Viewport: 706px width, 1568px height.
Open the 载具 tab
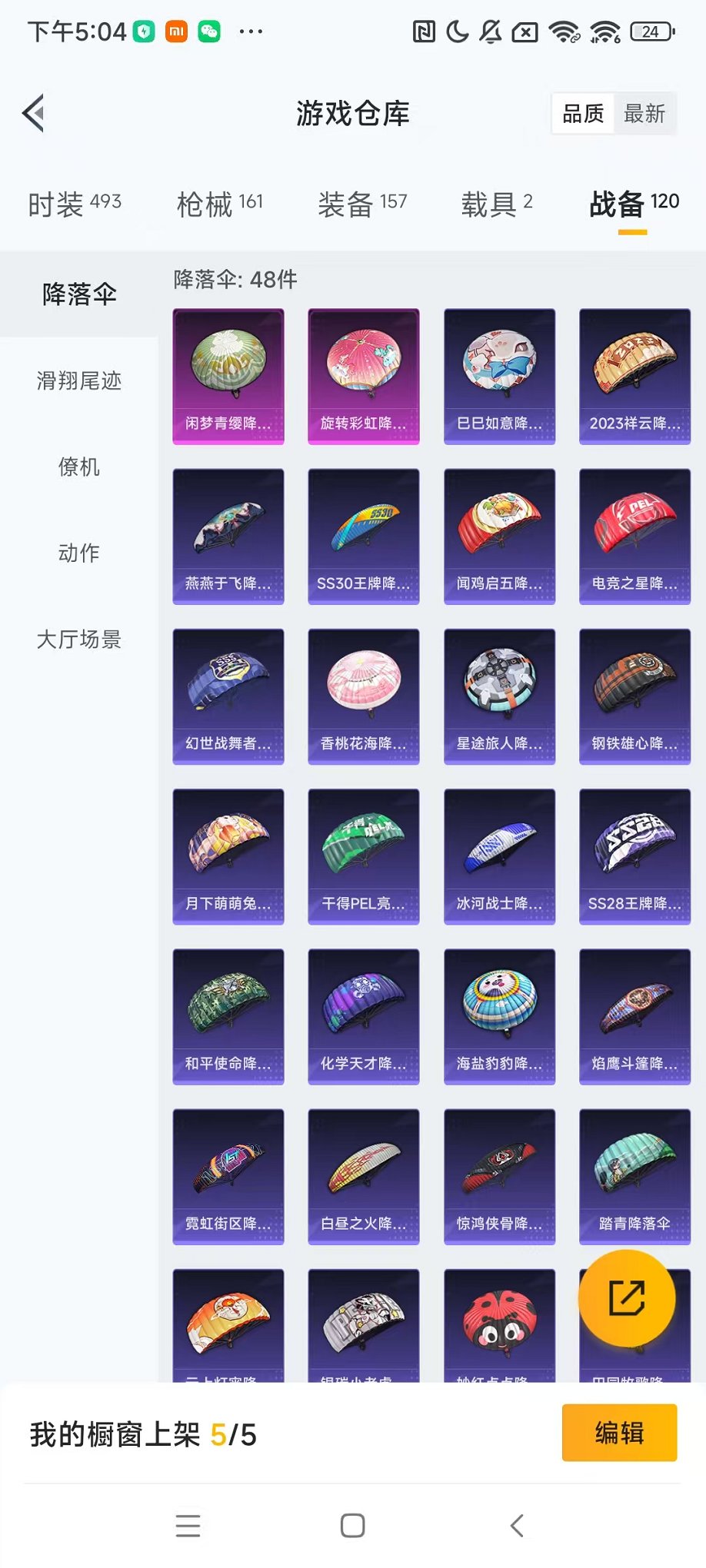point(497,204)
